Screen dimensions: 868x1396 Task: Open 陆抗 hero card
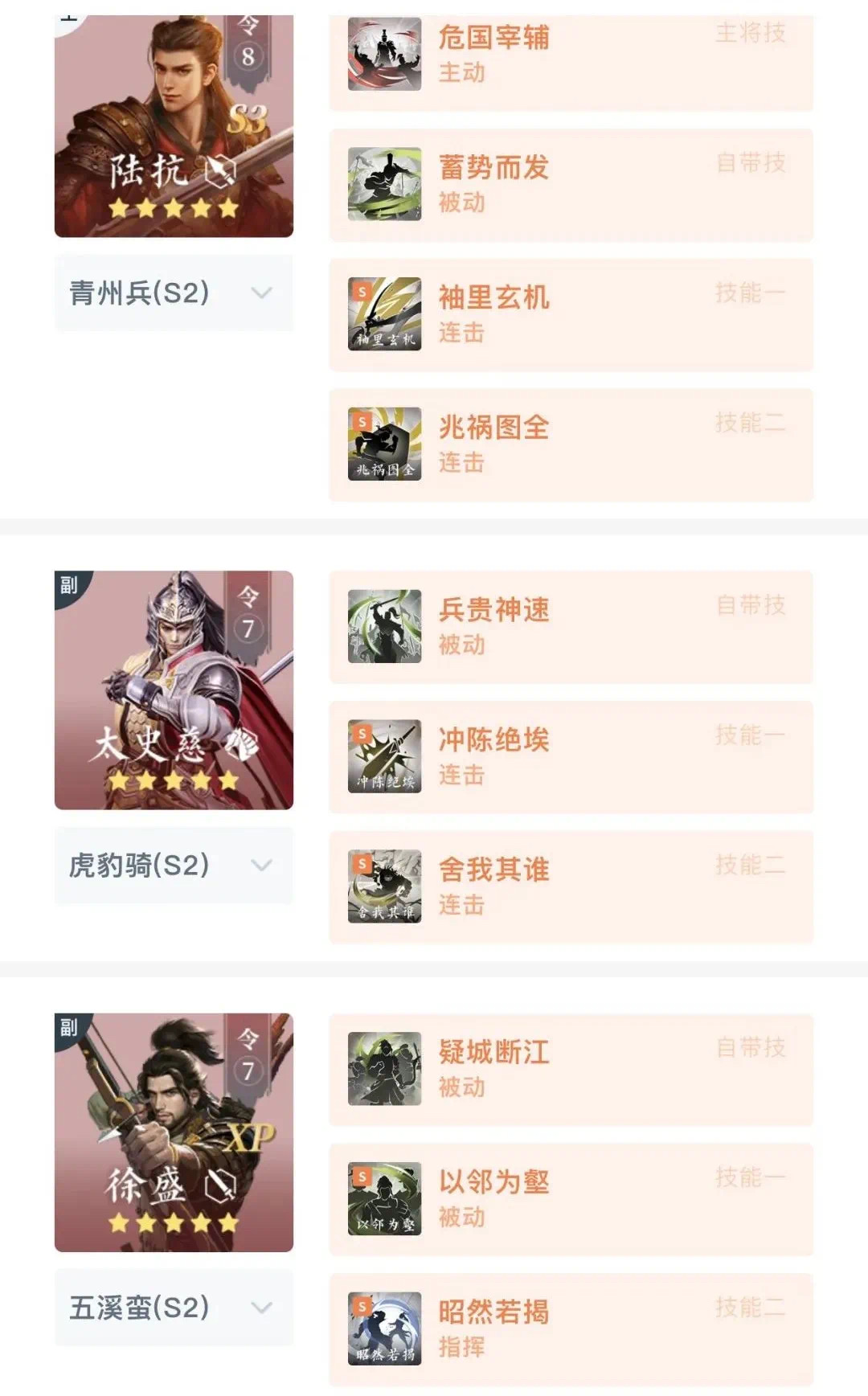pyautogui.click(x=174, y=125)
